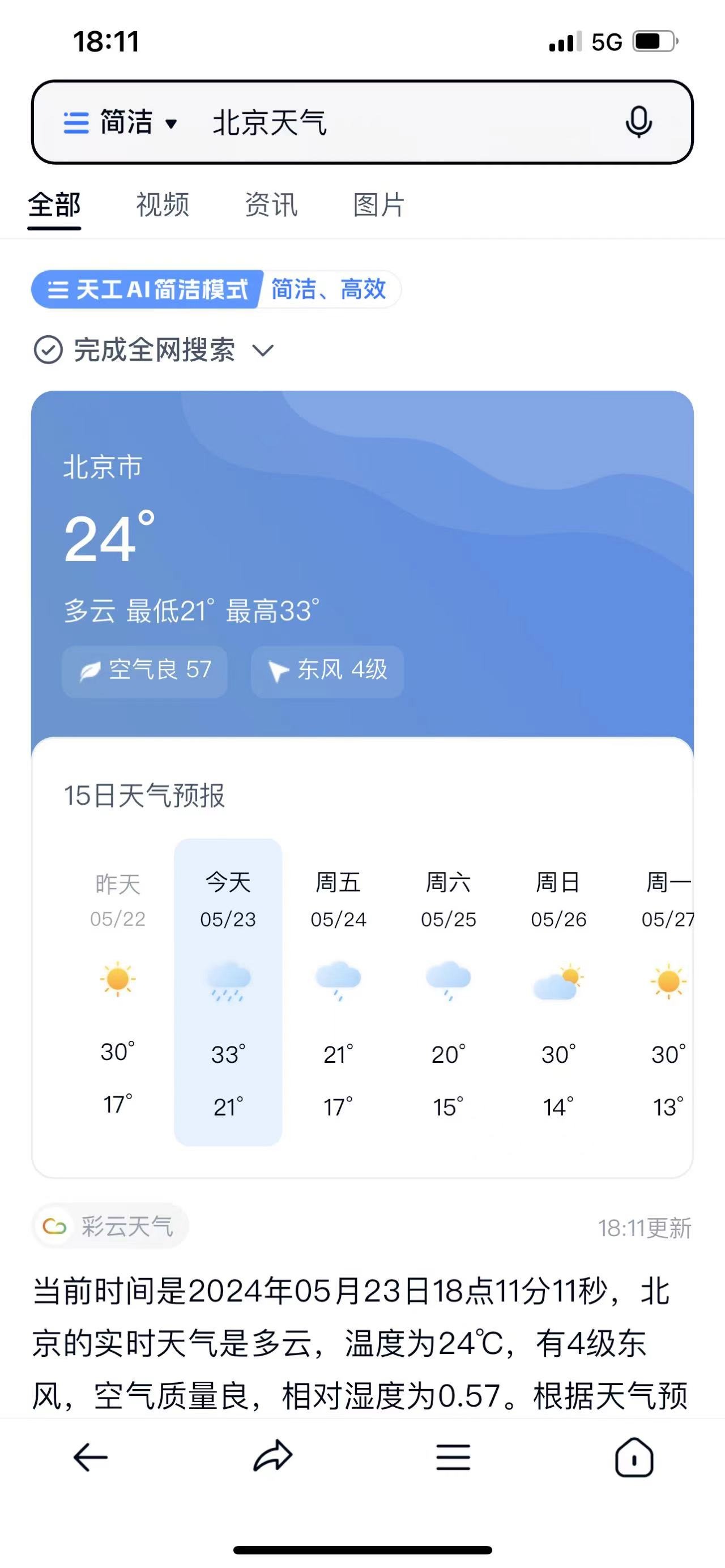Select today's rain weather icon
The height and width of the screenshot is (1568, 725).
click(x=228, y=983)
